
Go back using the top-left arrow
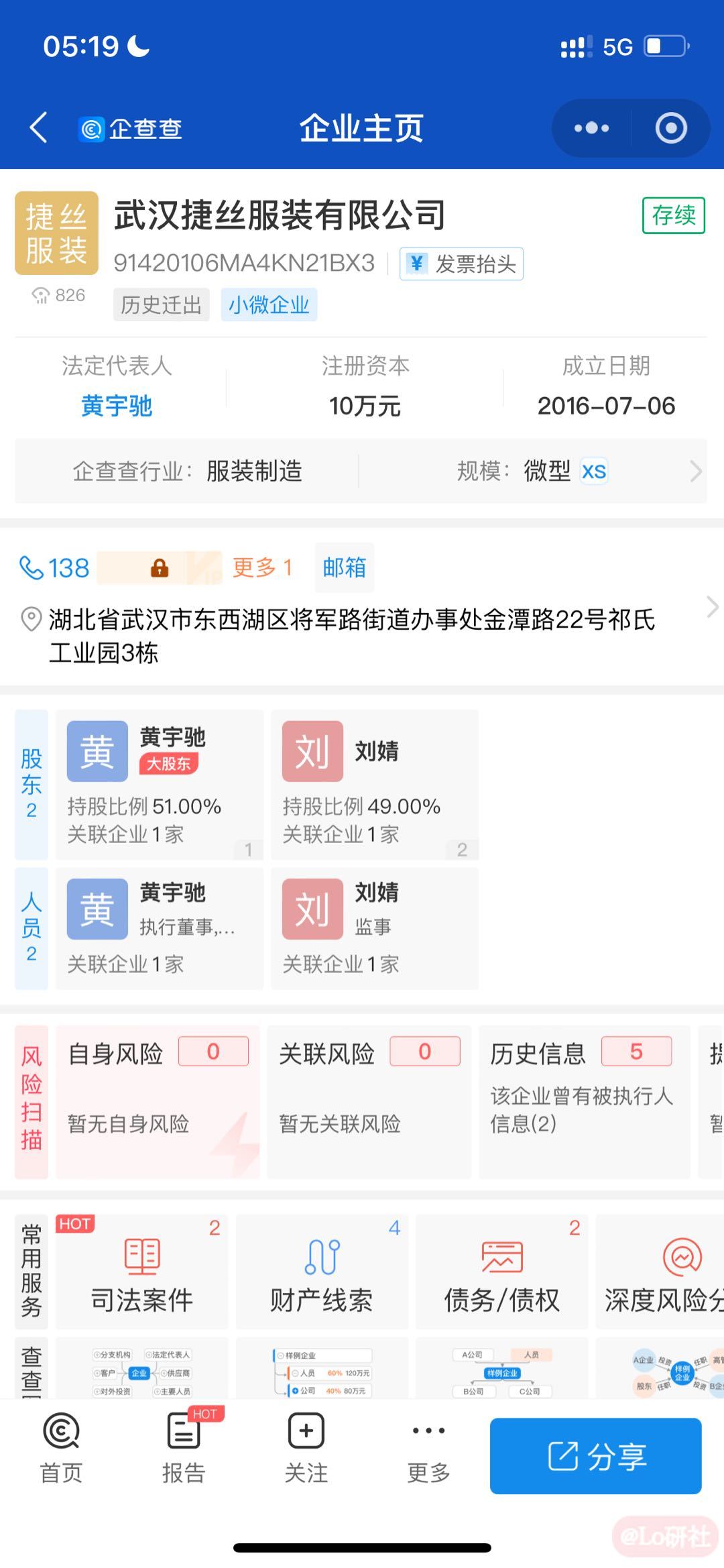point(38,127)
